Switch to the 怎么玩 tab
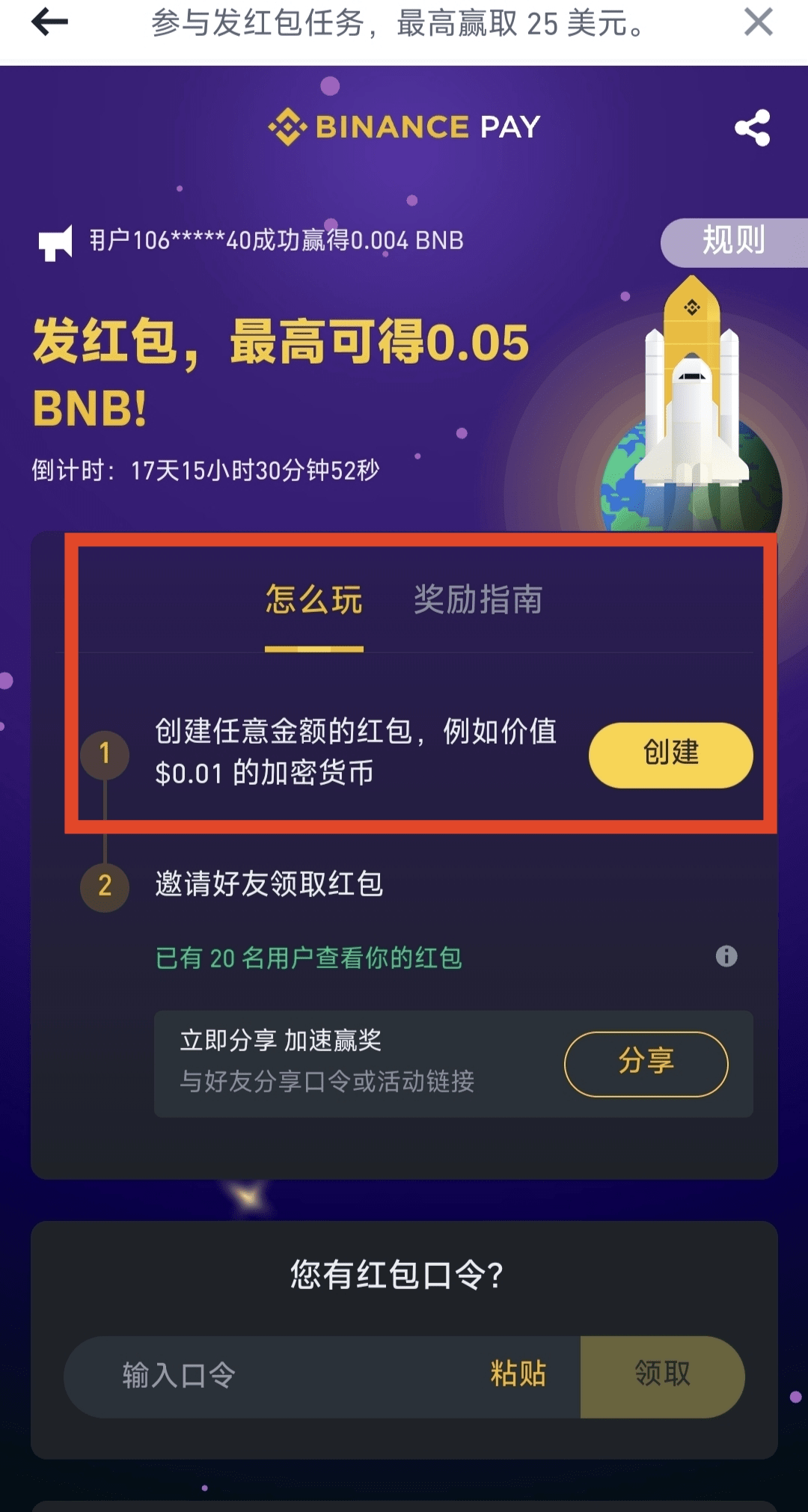Image resolution: width=808 pixels, height=1512 pixels. pyautogui.click(x=314, y=600)
